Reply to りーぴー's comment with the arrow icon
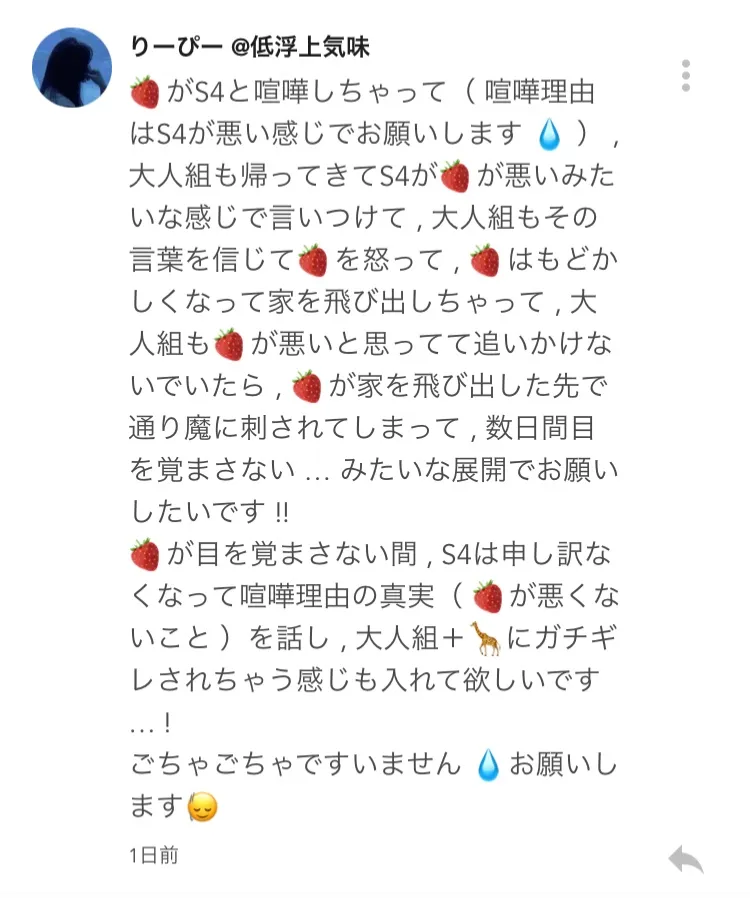Image resolution: width=750 pixels, height=899 pixels. tap(686, 860)
